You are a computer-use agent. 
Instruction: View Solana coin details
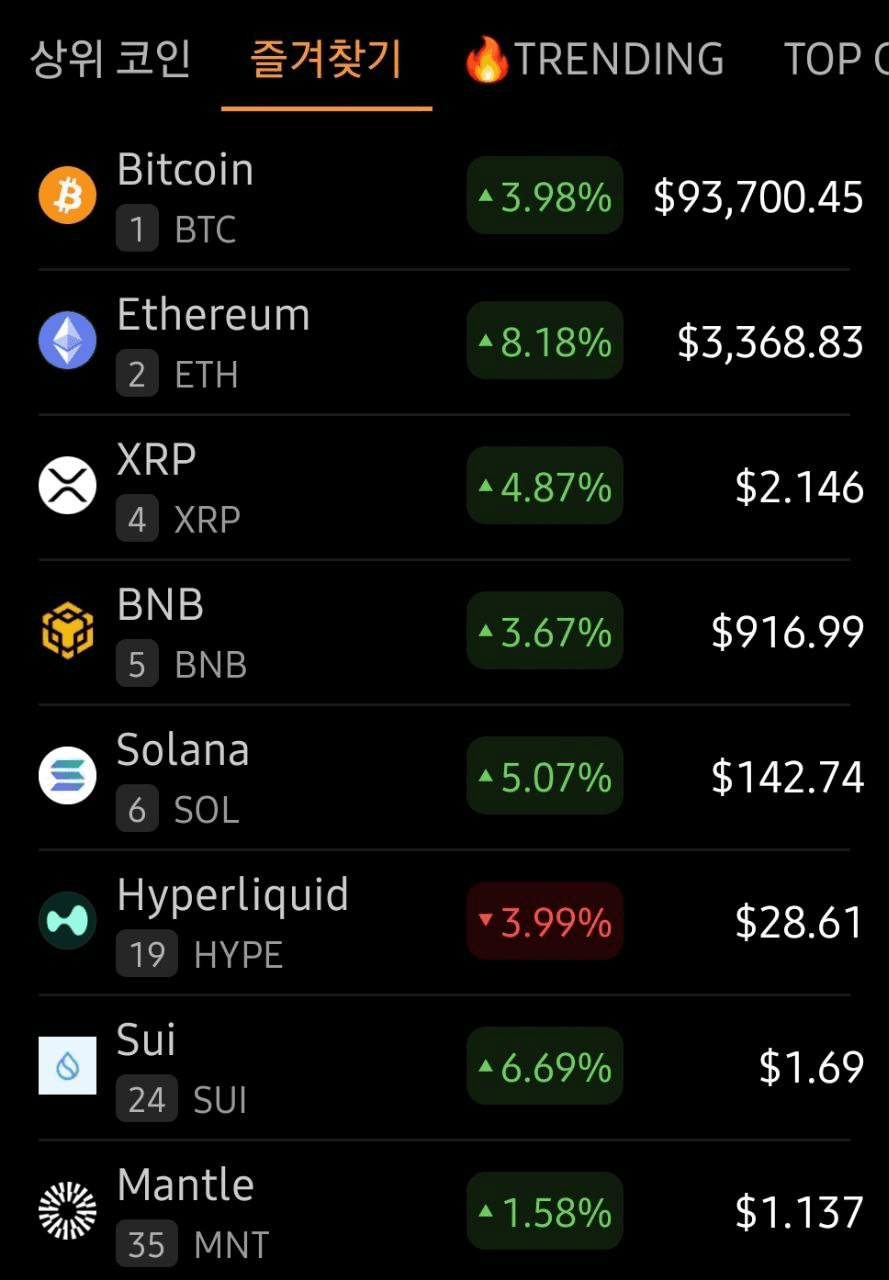point(444,777)
